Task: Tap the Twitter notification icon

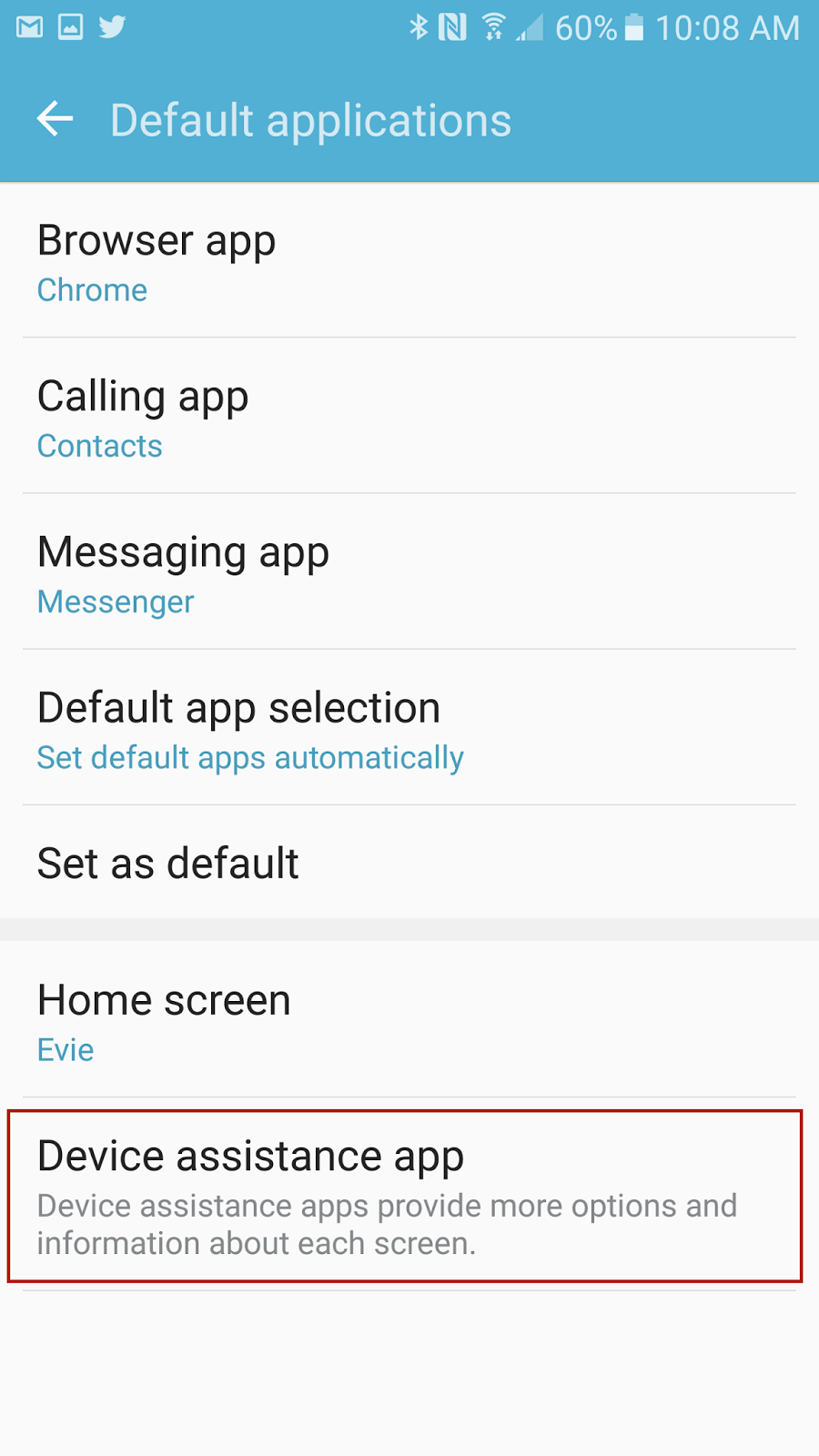Action: [111, 27]
